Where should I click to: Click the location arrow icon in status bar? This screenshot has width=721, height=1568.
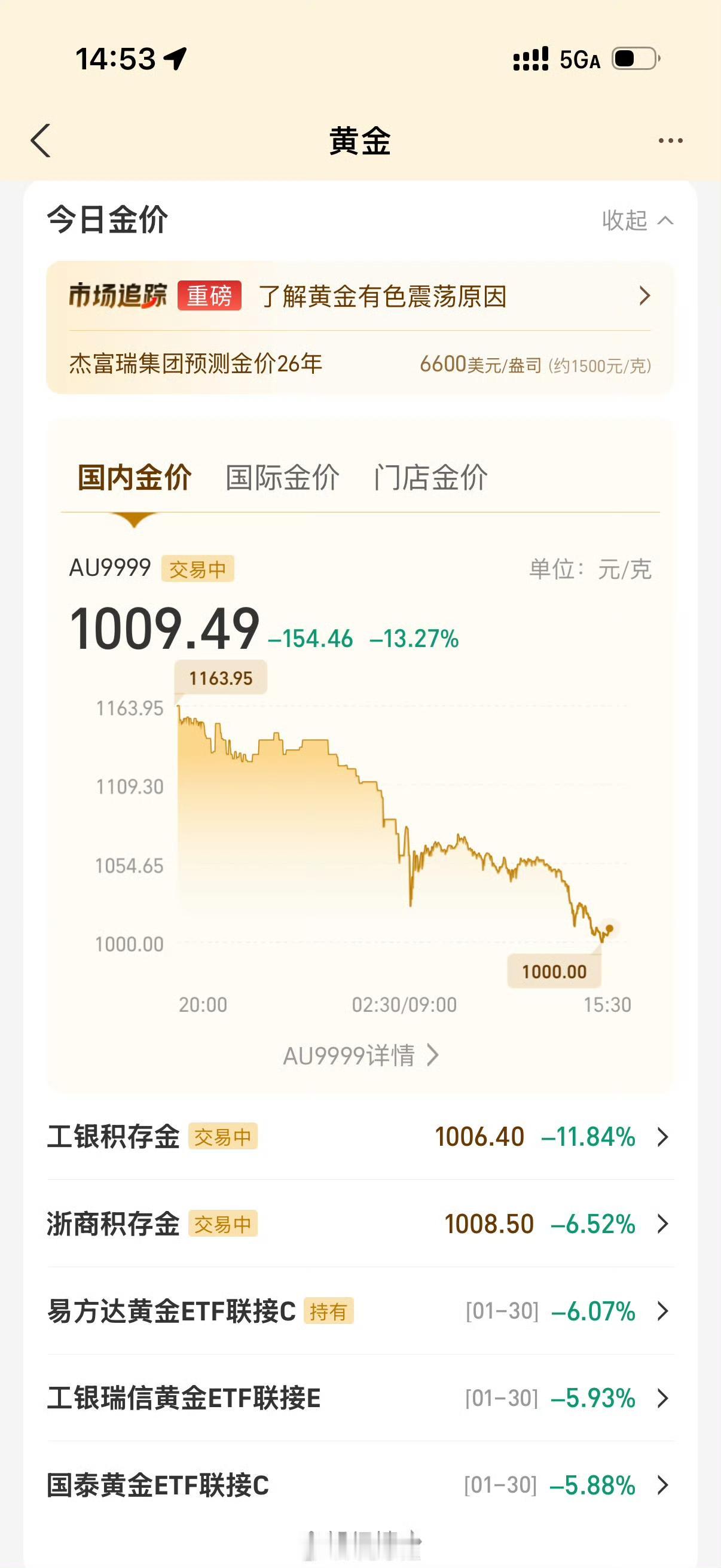tap(176, 58)
